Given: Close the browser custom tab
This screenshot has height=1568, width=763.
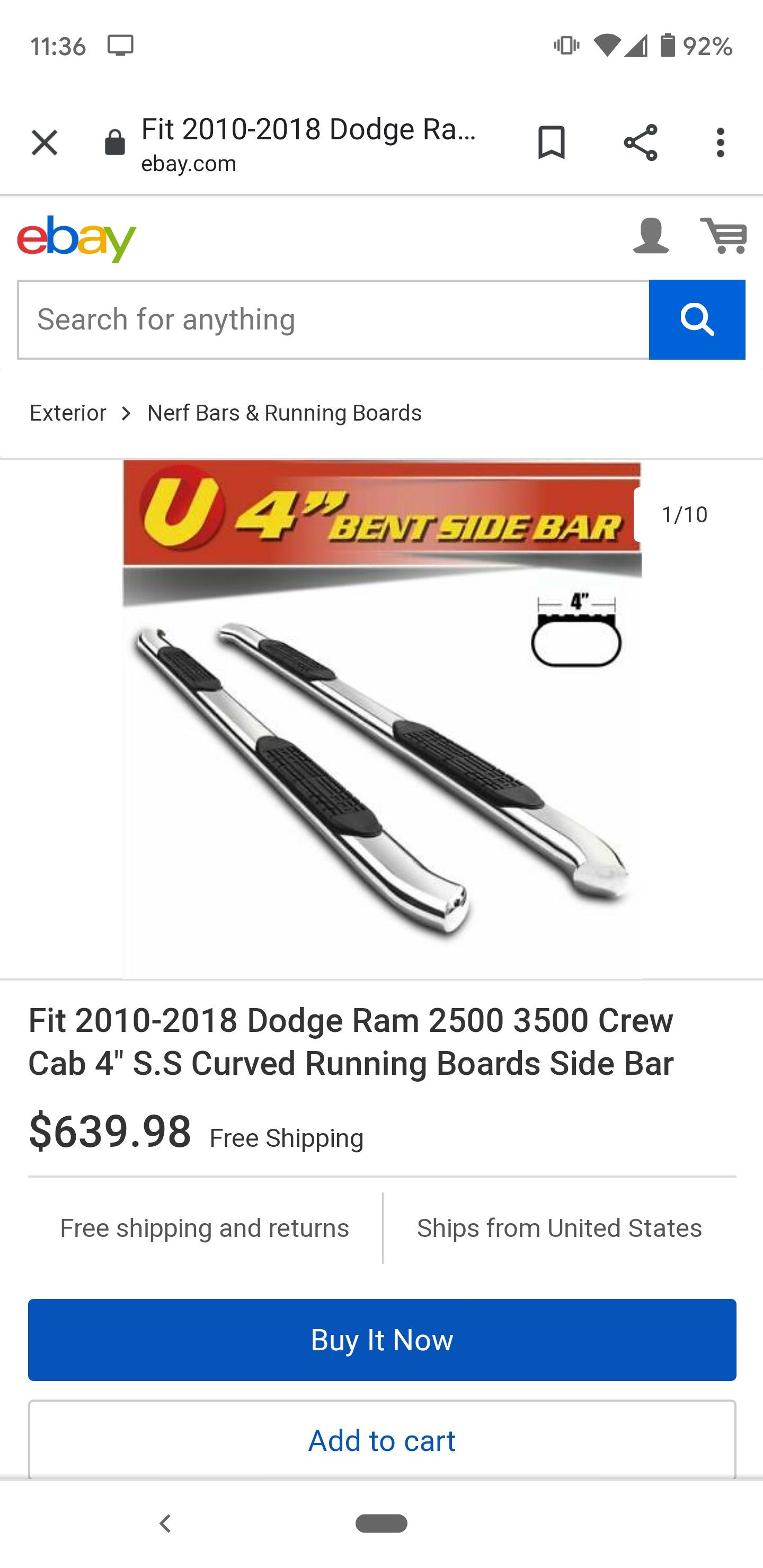Looking at the screenshot, I should pyautogui.click(x=45, y=143).
